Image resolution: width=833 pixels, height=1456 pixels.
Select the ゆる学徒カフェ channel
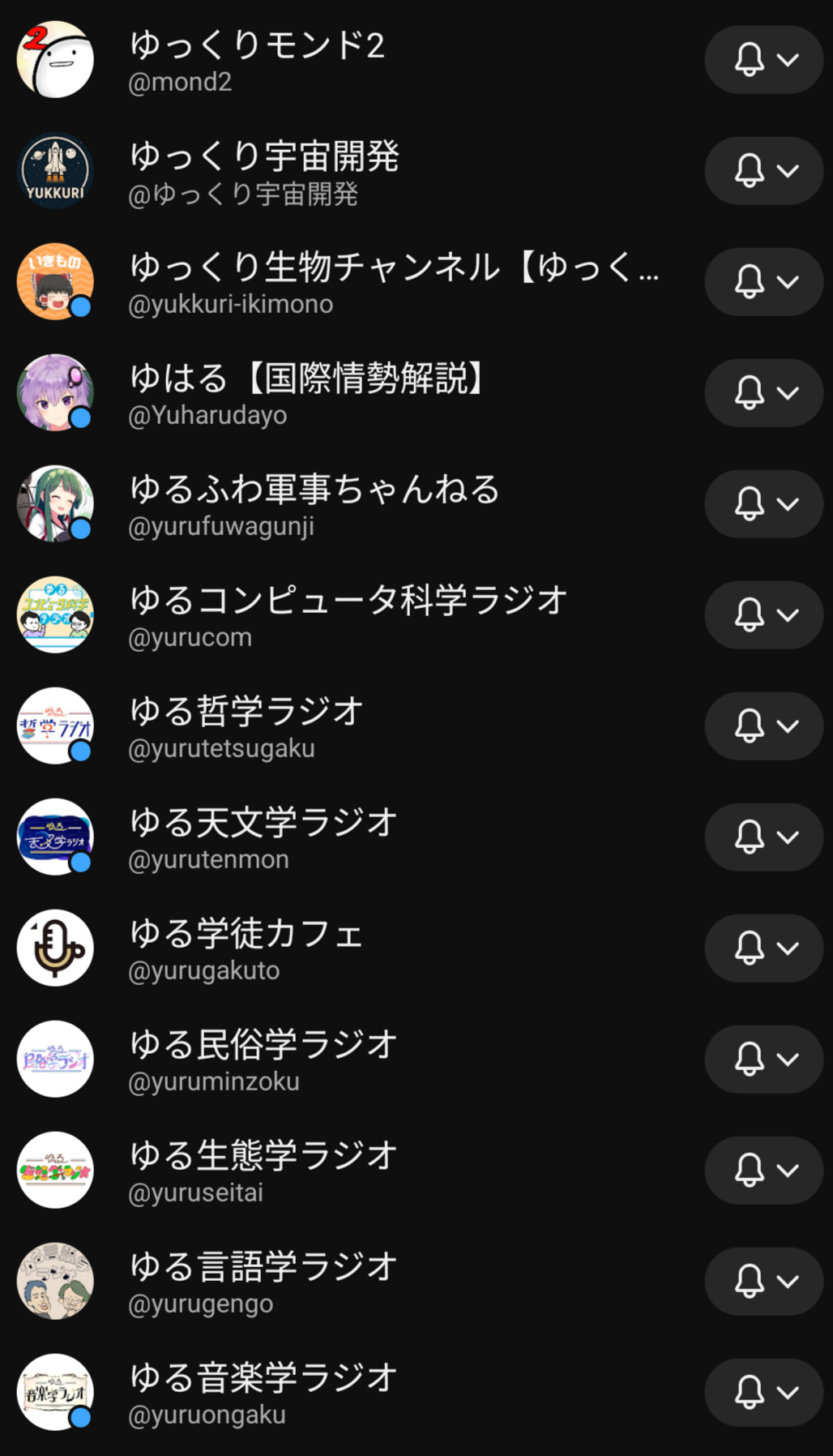[x=246, y=949]
